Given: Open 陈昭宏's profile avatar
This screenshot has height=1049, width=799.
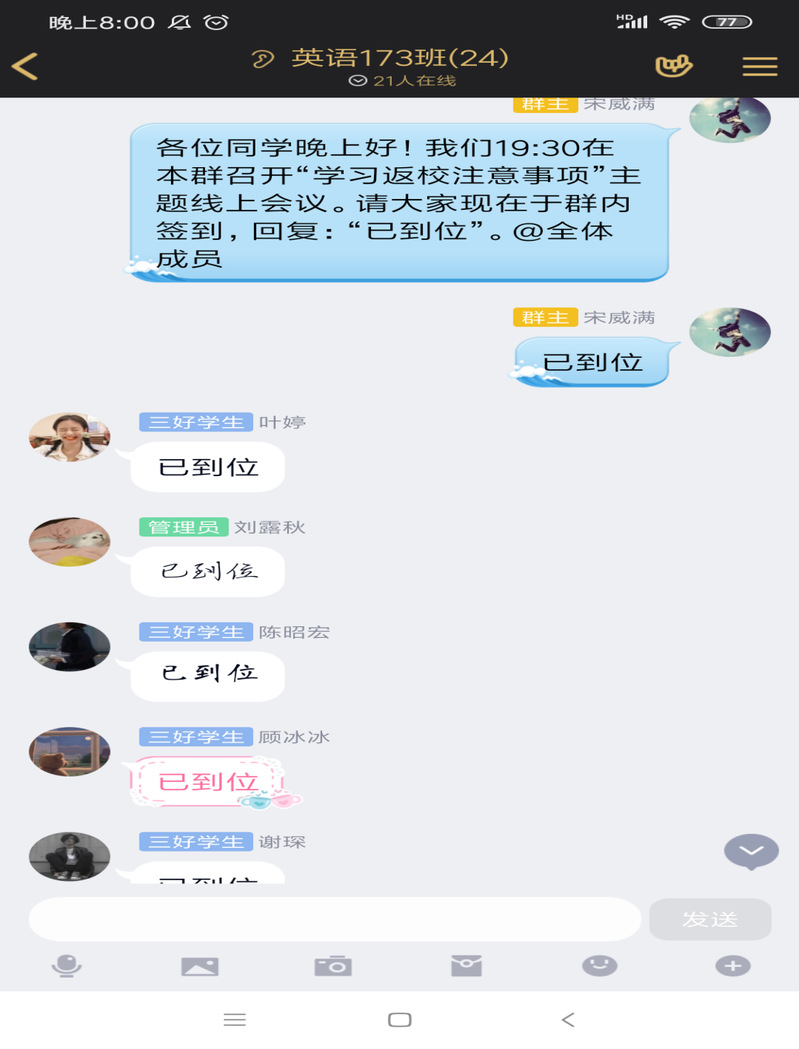Looking at the screenshot, I should coord(69,647).
